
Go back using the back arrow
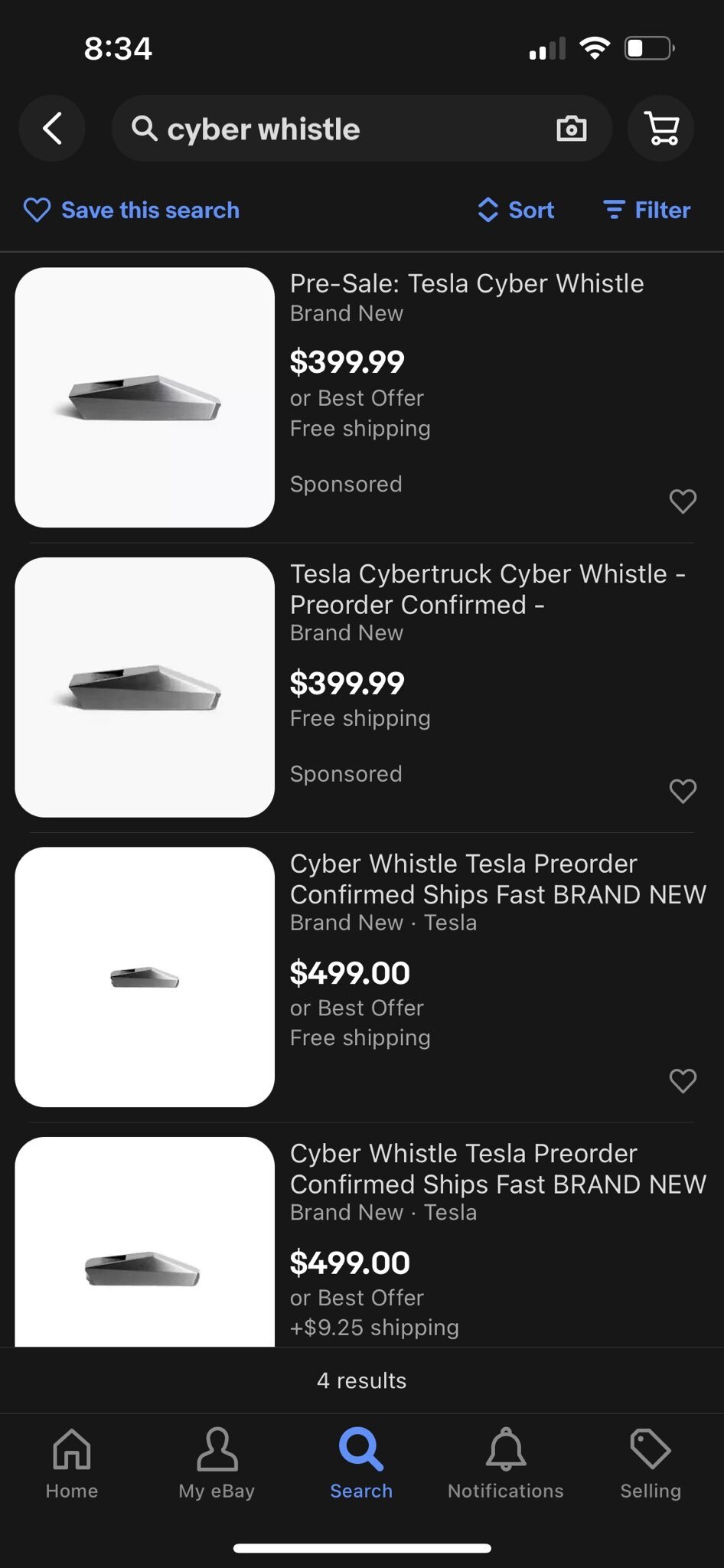52,129
